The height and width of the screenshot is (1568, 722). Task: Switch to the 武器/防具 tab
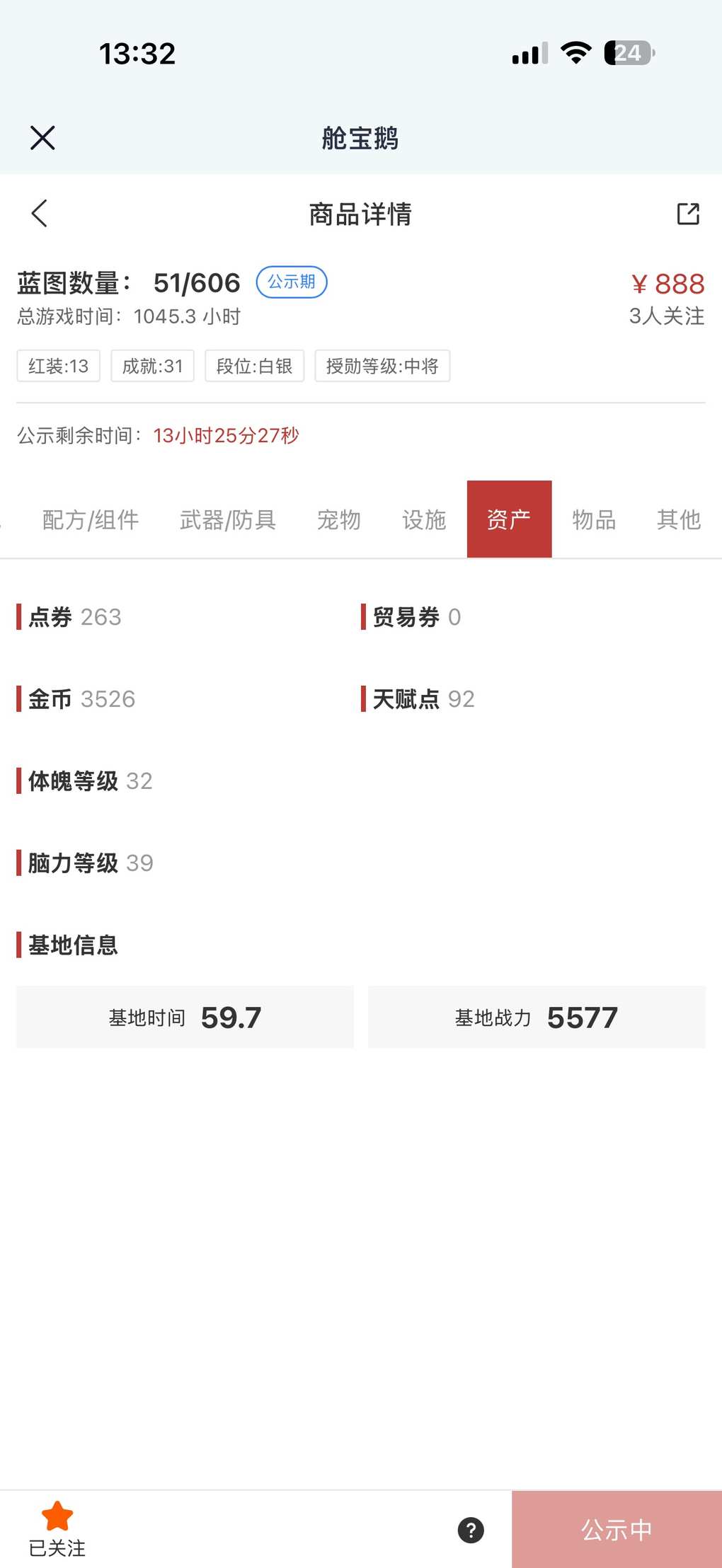[x=227, y=520]
